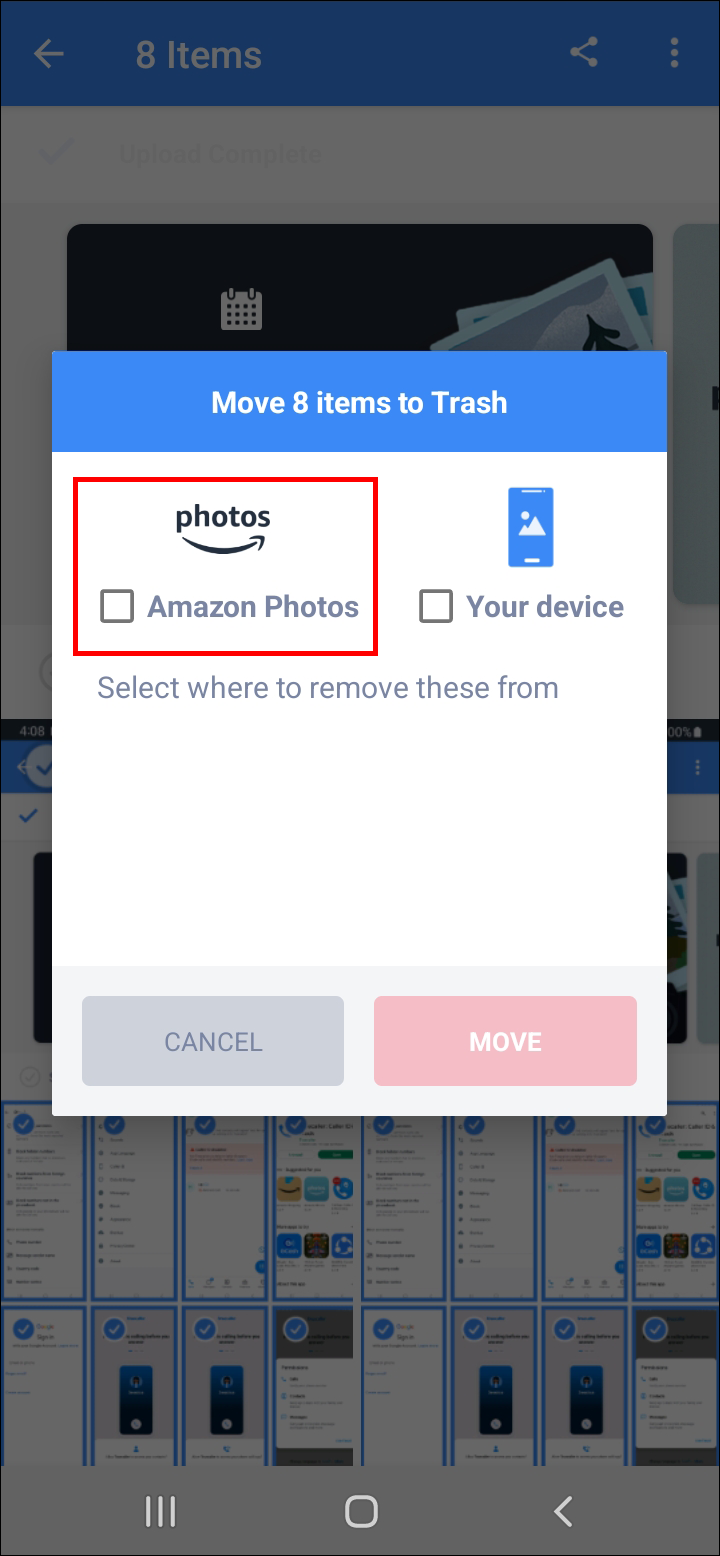This screenshot has height=1556, width=720.
Task: Confirm with the MOVE button
Action: 505,1041
